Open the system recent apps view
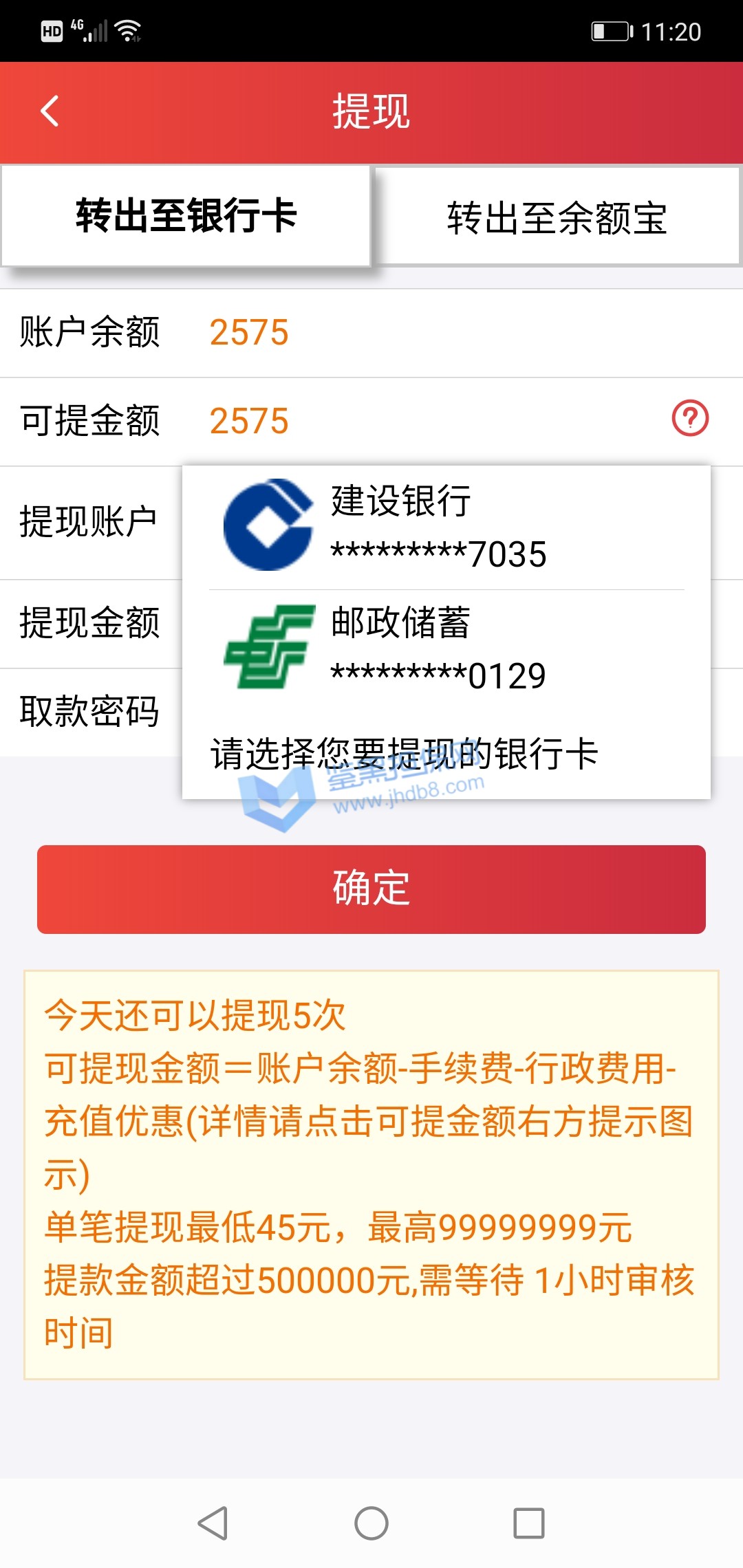This screenshot has width=743, height=1568. 529,1523
